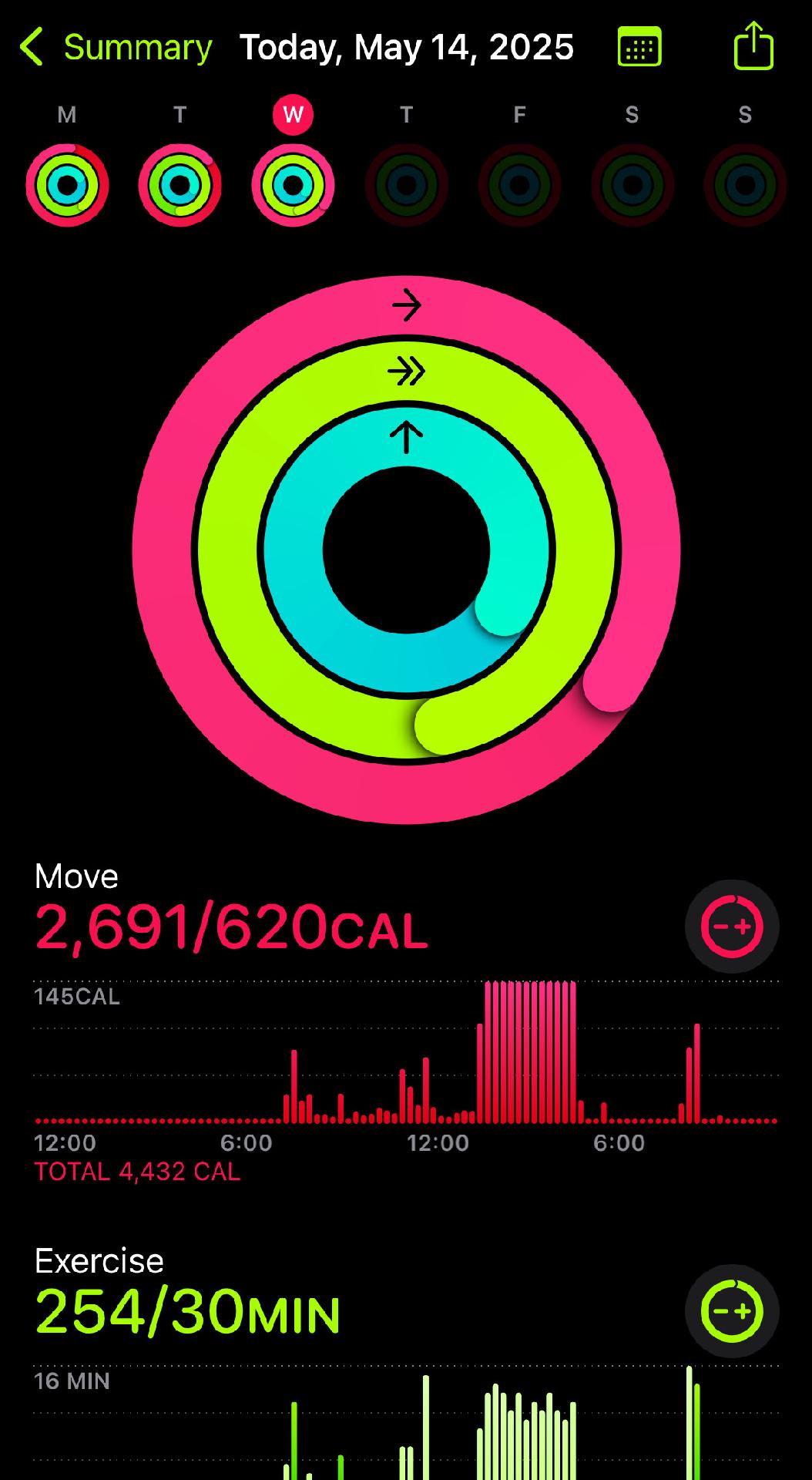Select Monday's activity rings
The width and height of the screenshot is (812, 1480).
coord(67,185)
